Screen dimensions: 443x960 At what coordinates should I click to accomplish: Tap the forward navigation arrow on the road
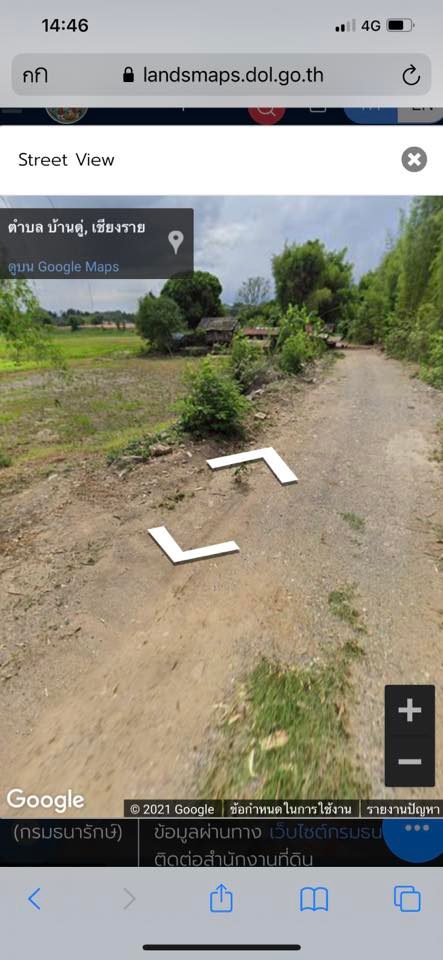tap(253, 465)
